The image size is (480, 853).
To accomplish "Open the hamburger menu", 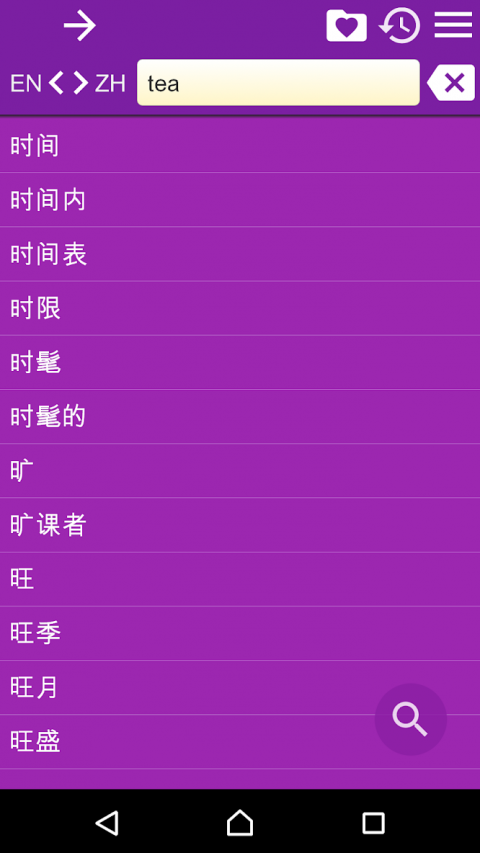I will pos(453,25).
